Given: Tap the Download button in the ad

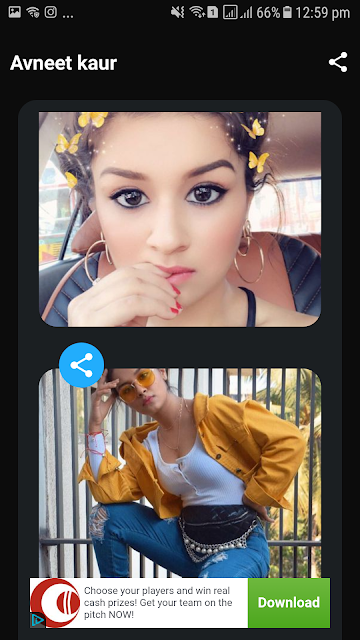Looking at the screenshot, I should (289, 602).
